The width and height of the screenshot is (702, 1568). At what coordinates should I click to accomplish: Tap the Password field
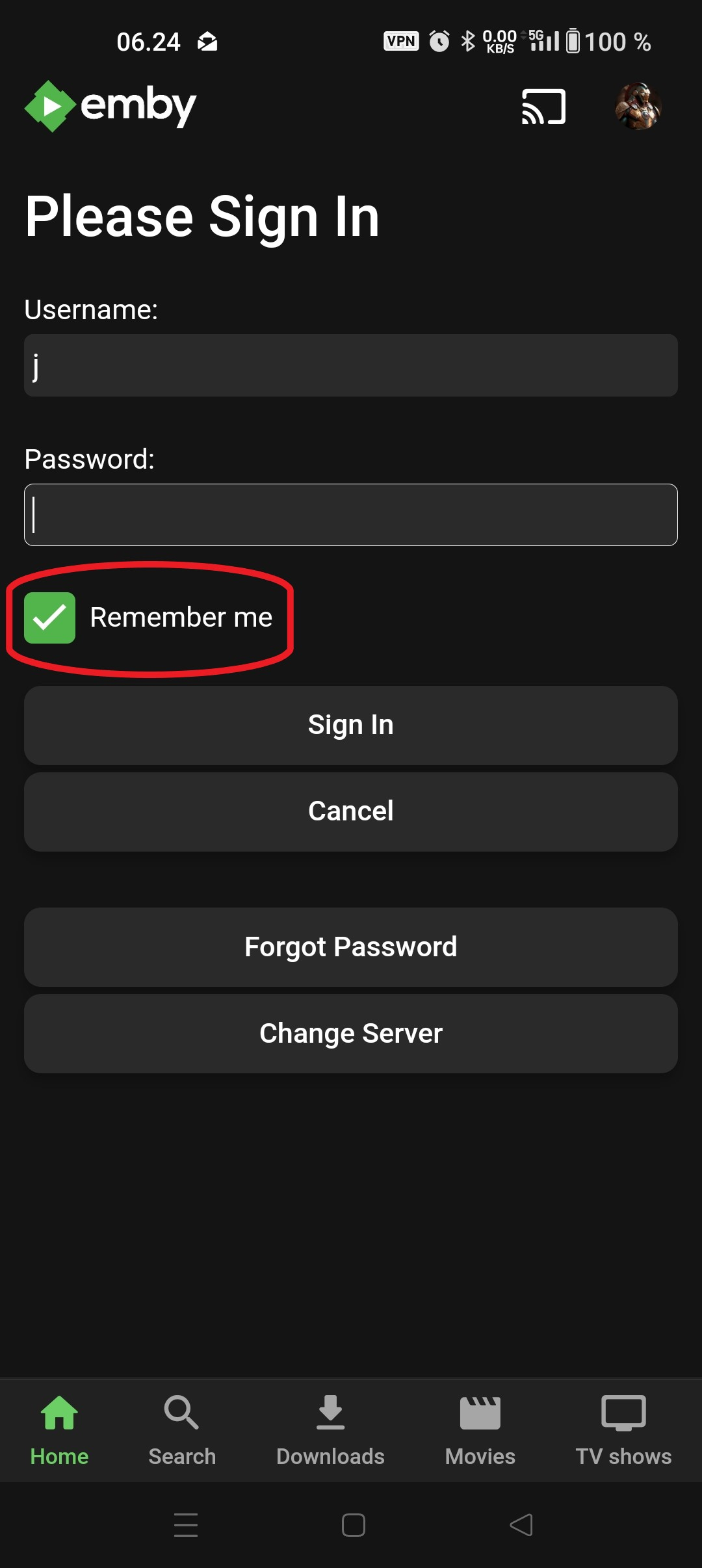(x=351, y=515)
